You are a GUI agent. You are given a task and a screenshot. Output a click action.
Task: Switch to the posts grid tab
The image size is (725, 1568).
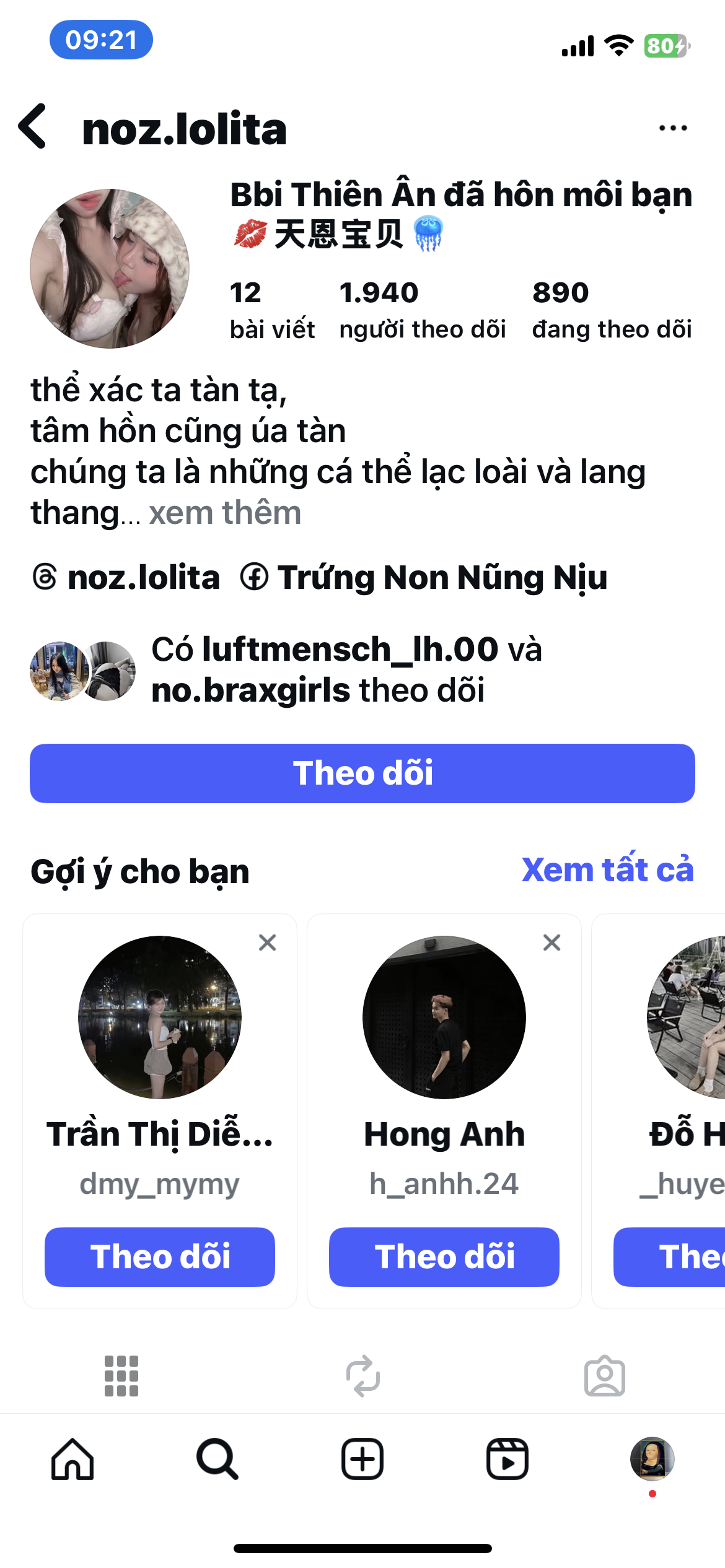pos(121,1376)
